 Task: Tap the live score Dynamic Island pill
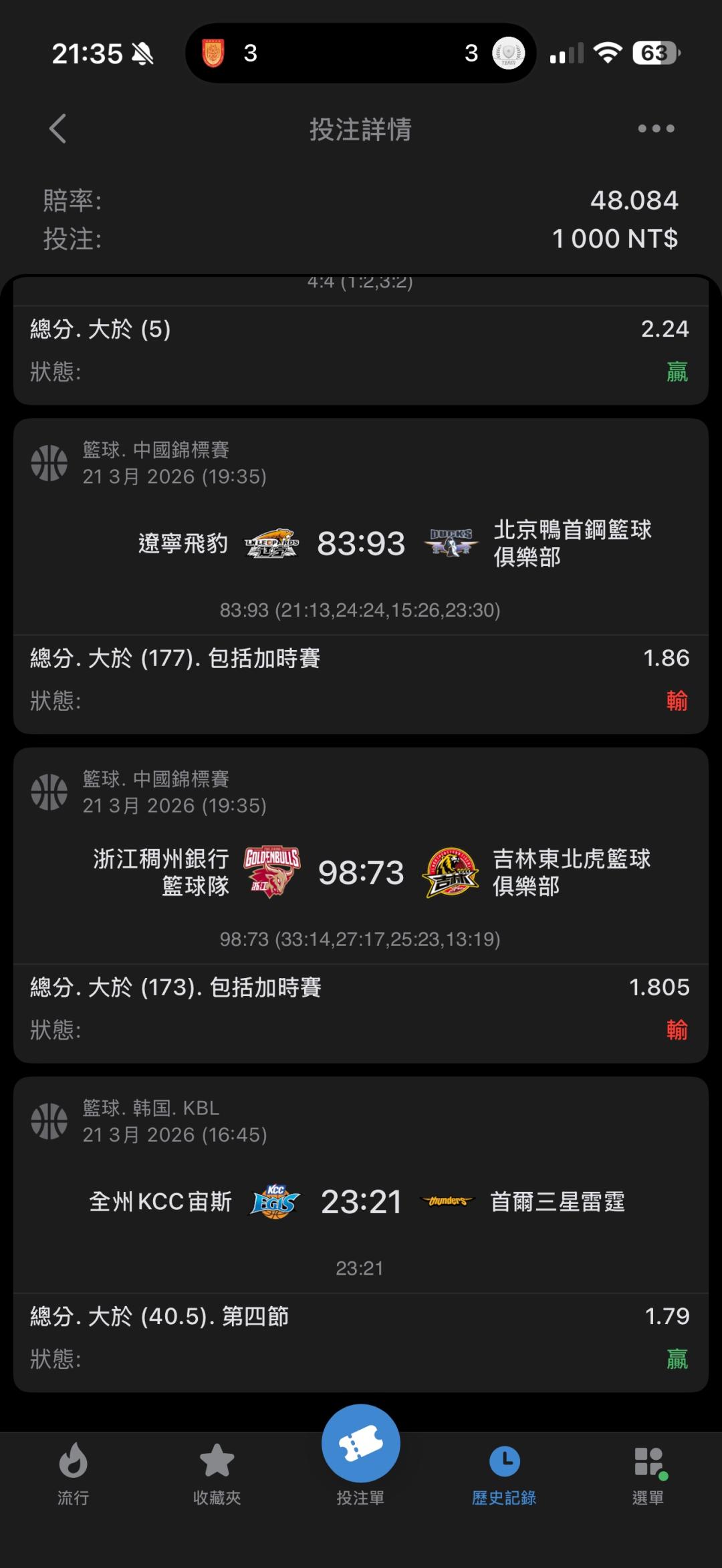(361, 53)
